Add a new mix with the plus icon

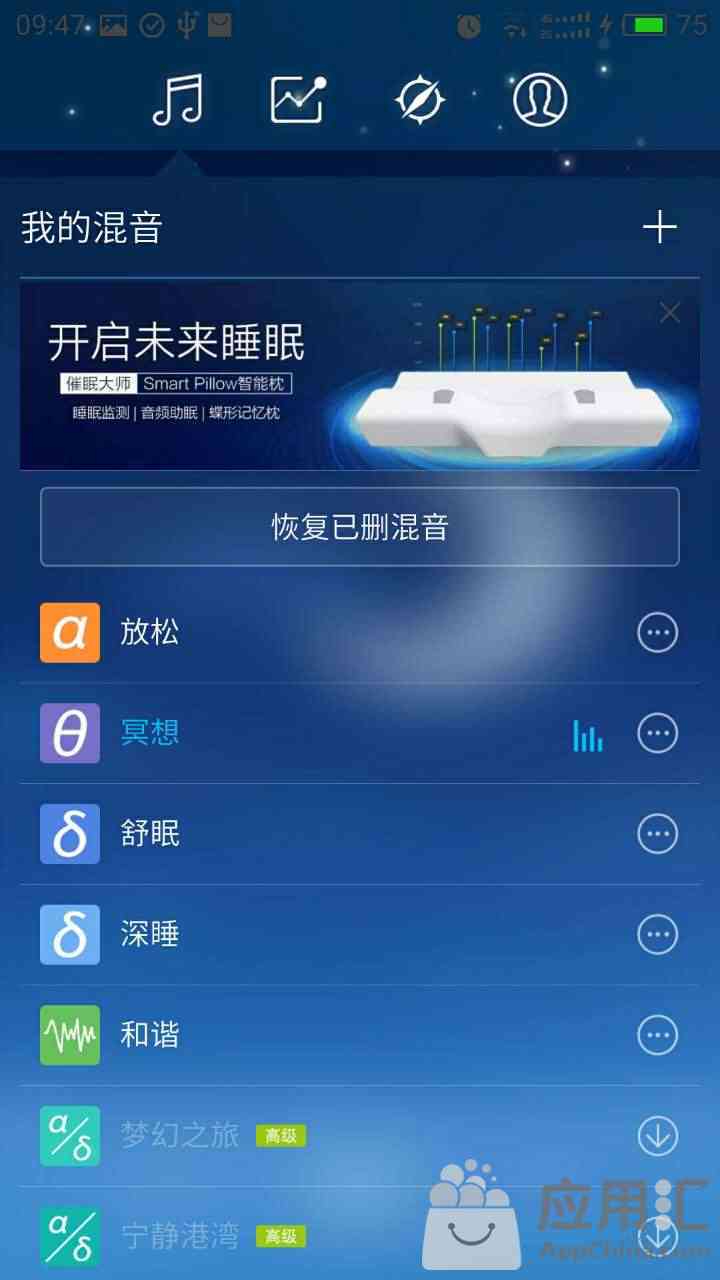659,228
